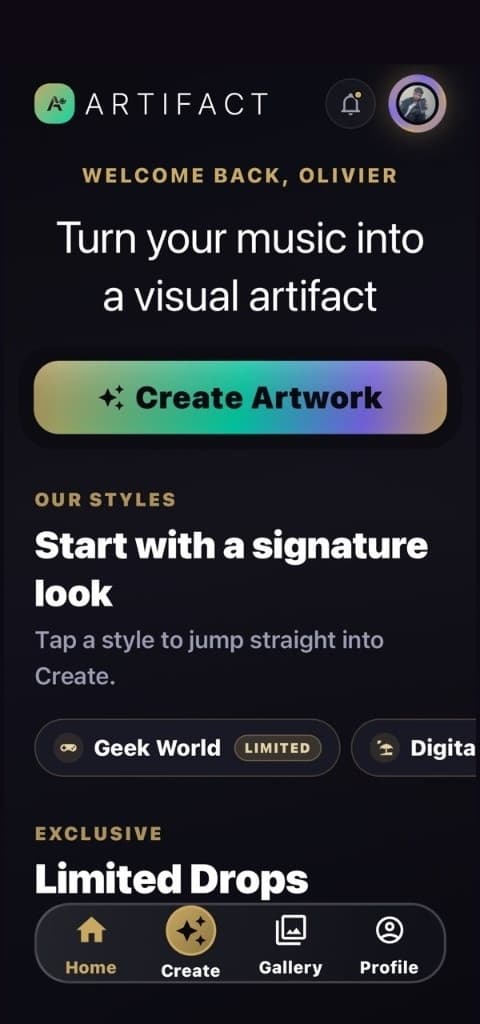The image size is (480, 1024).
Task: Open the Gallery tab
Action: click(291, 944)
